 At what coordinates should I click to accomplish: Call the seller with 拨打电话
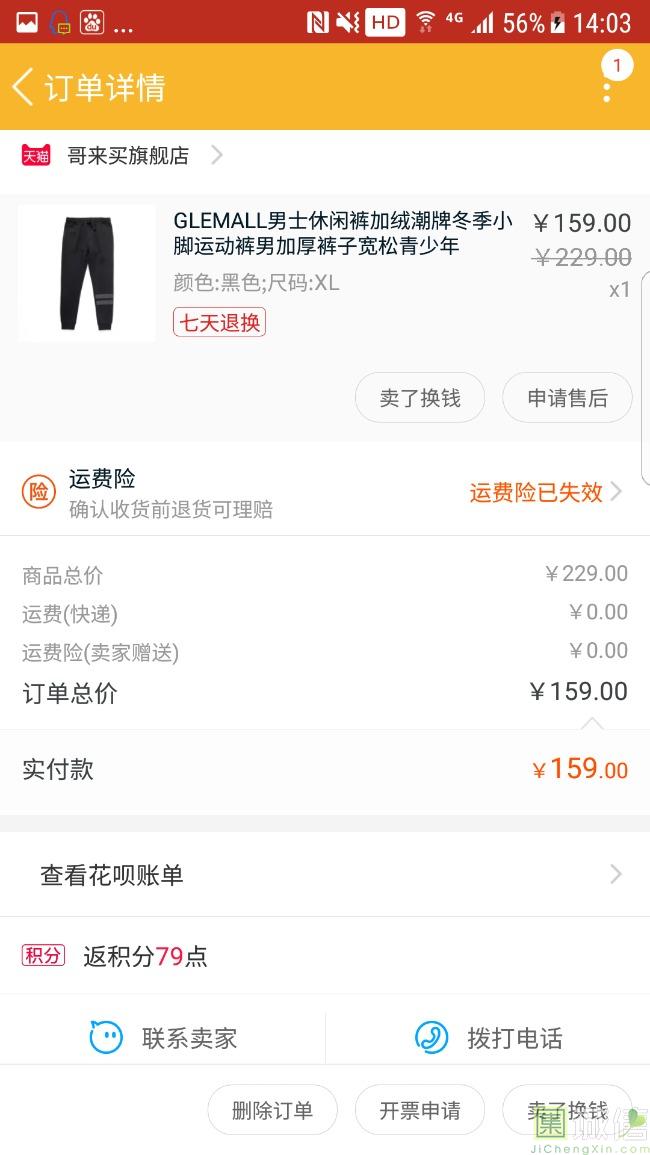point(489,1038)
